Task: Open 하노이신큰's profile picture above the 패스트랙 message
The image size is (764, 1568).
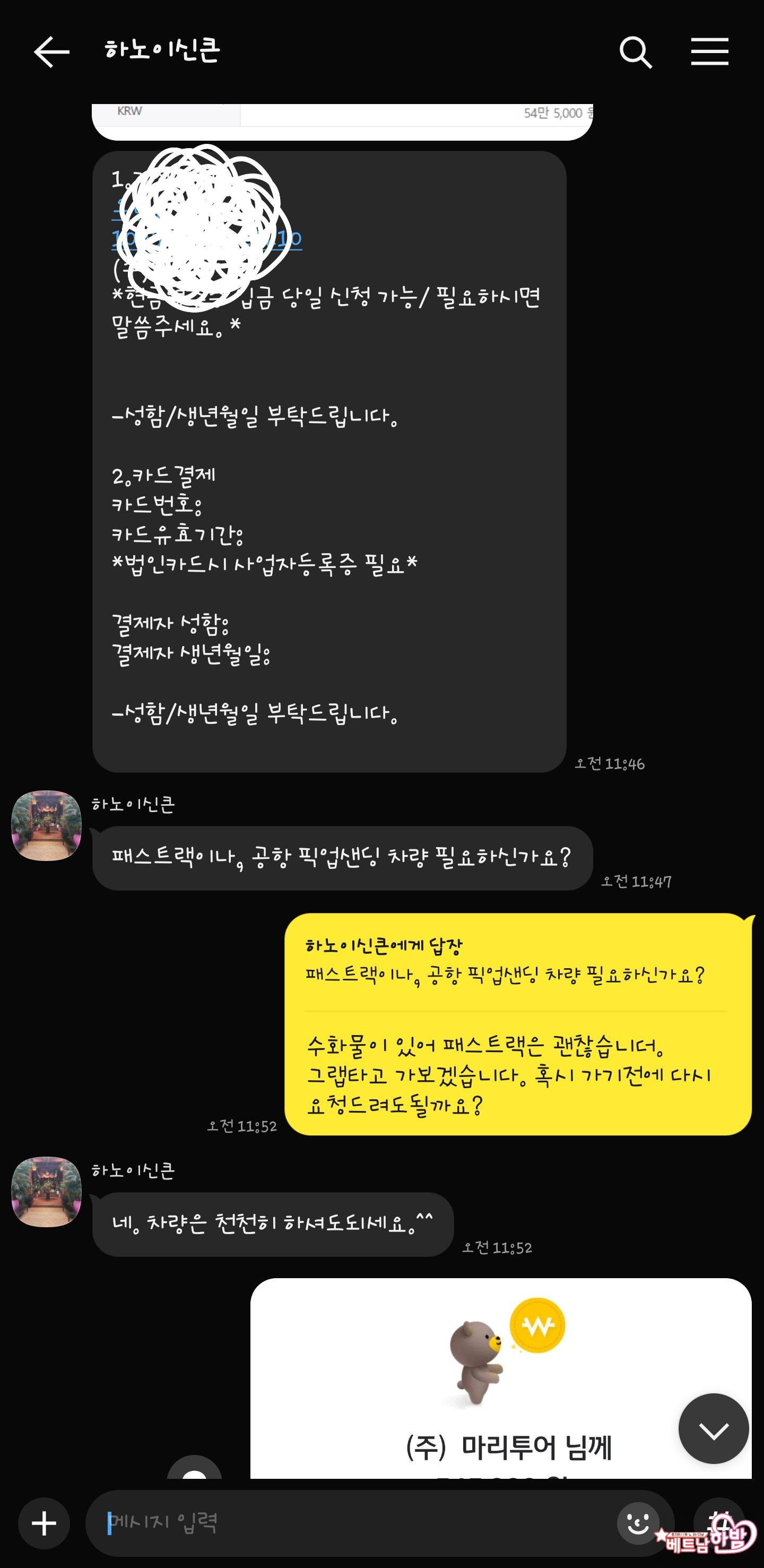Action: [46, 825]
